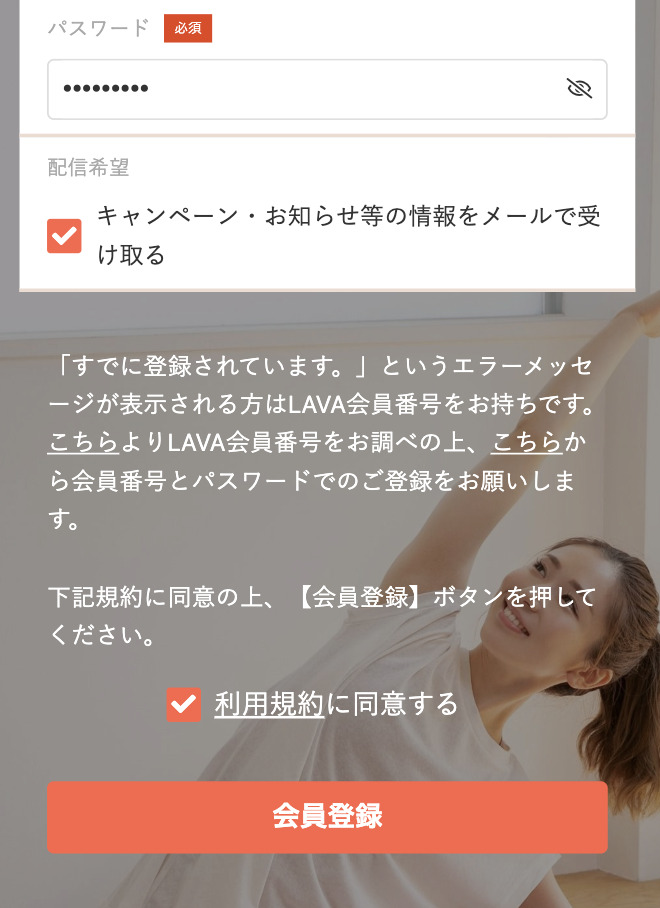Open the 利用規約 terms link
Image resolution: width=660 pixels, height=908 pixels.
269,704
